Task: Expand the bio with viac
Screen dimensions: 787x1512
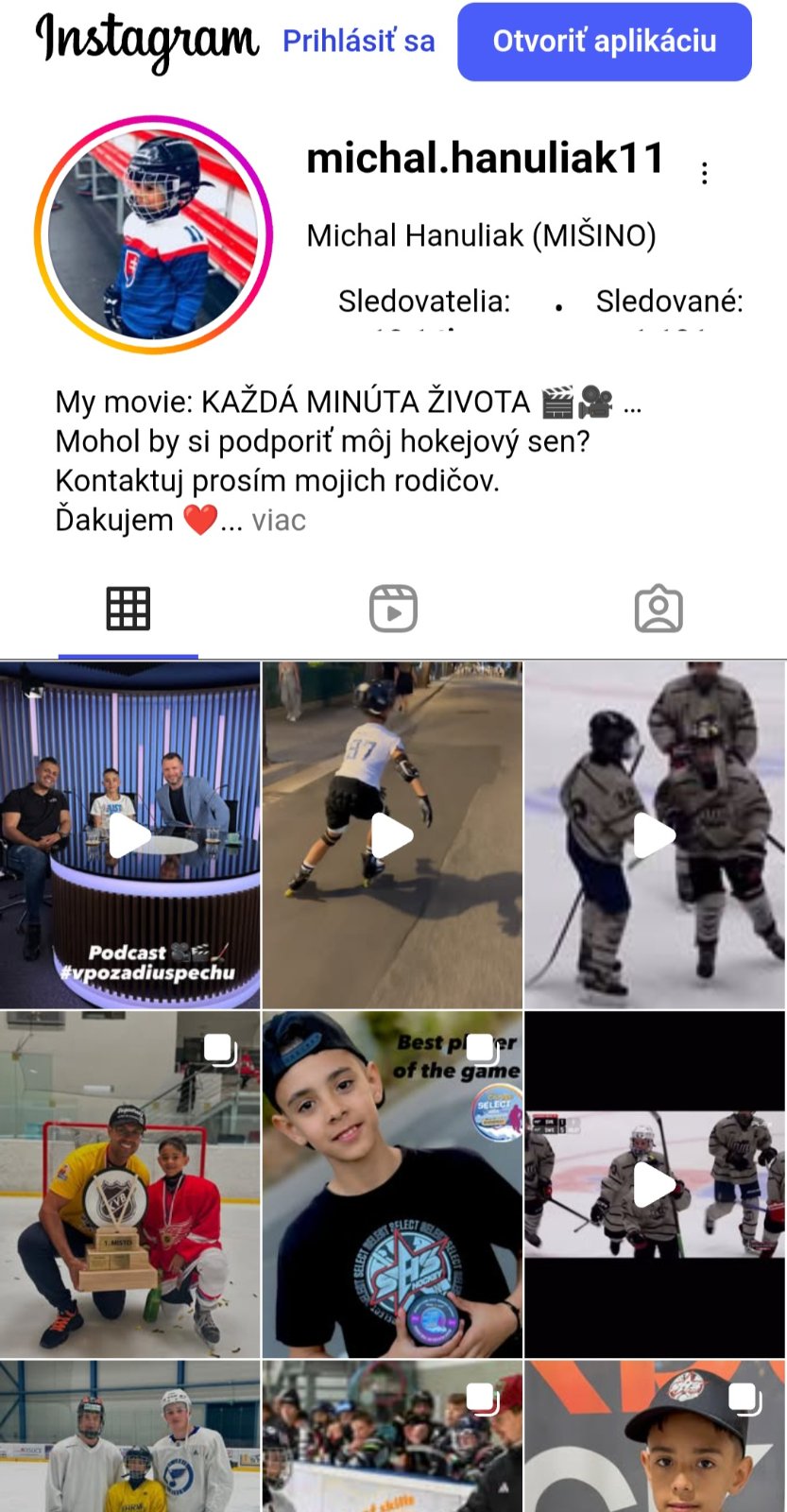Action: (279, 521)
